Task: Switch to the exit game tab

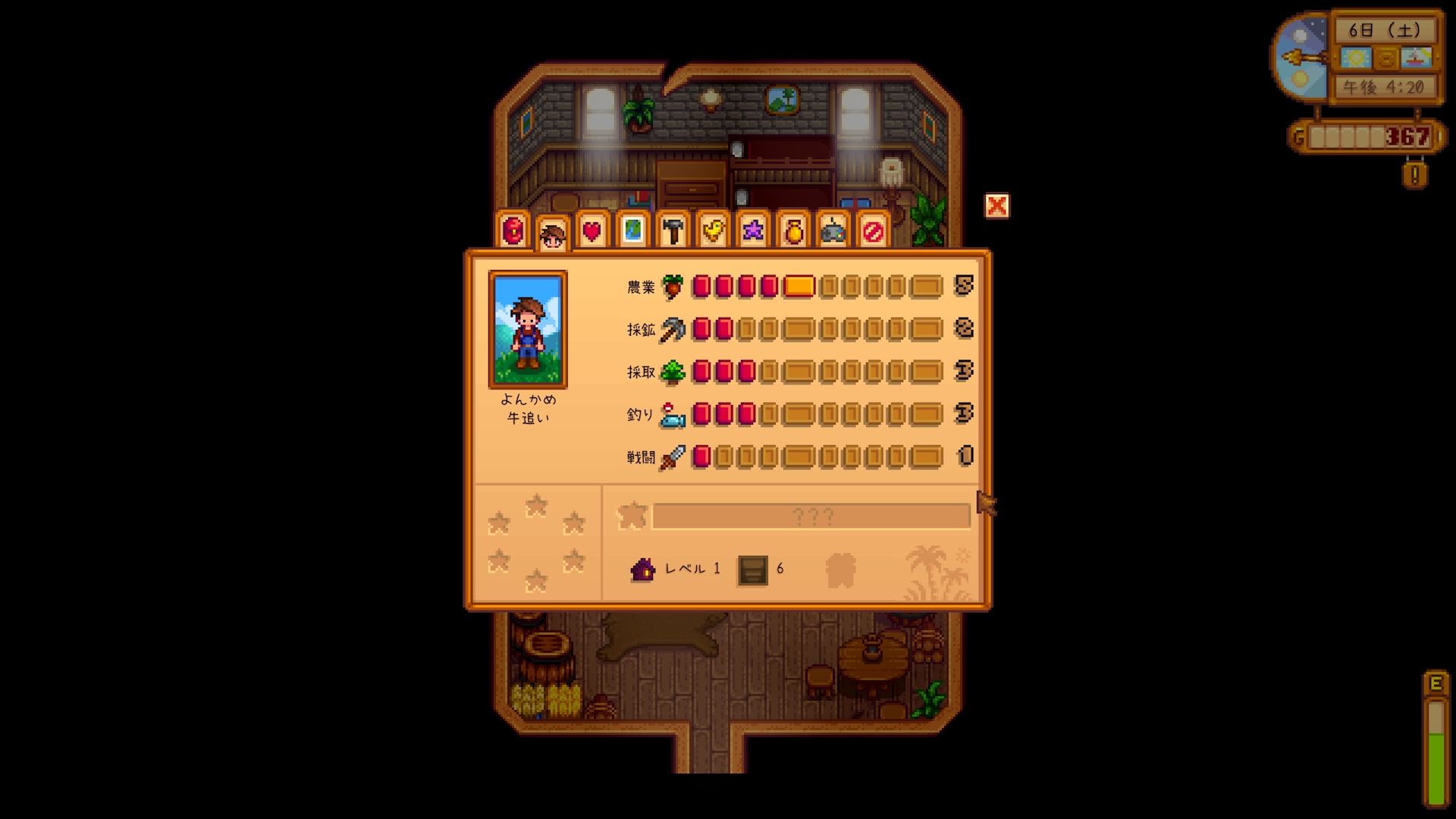Action: [x=873, y=230]
